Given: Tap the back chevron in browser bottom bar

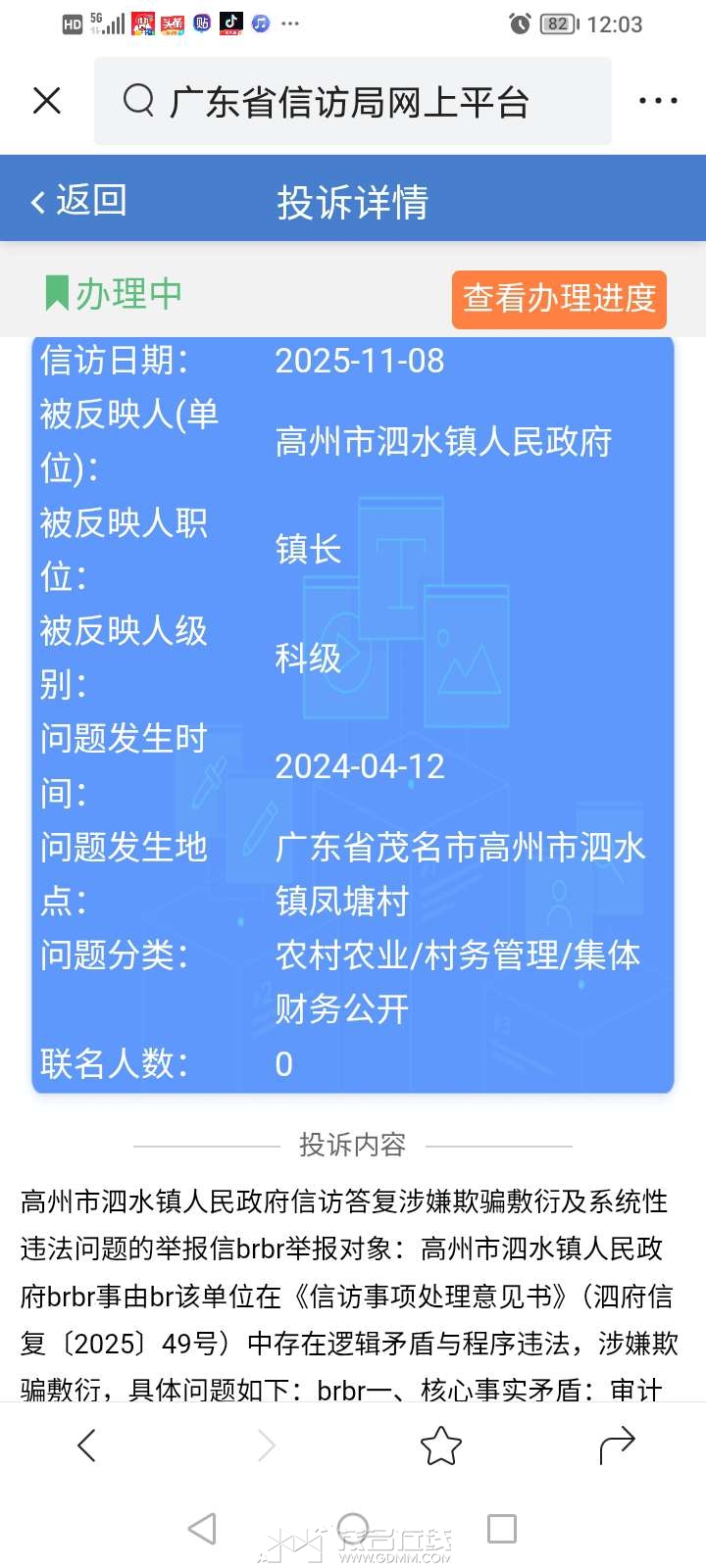Looking at the screenshot, I should (x=86, y=1445).
